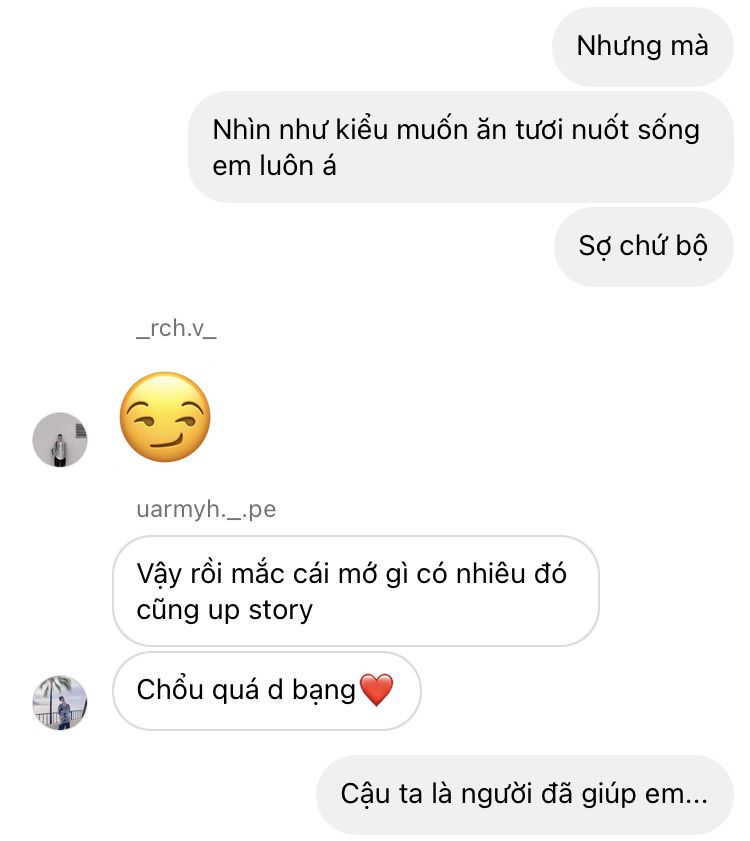Viewport: 750px width, 841px height.
Task: Open uarmyh._.pe's profile avatar
Action: pyautogui.click(x=60, y=702)
